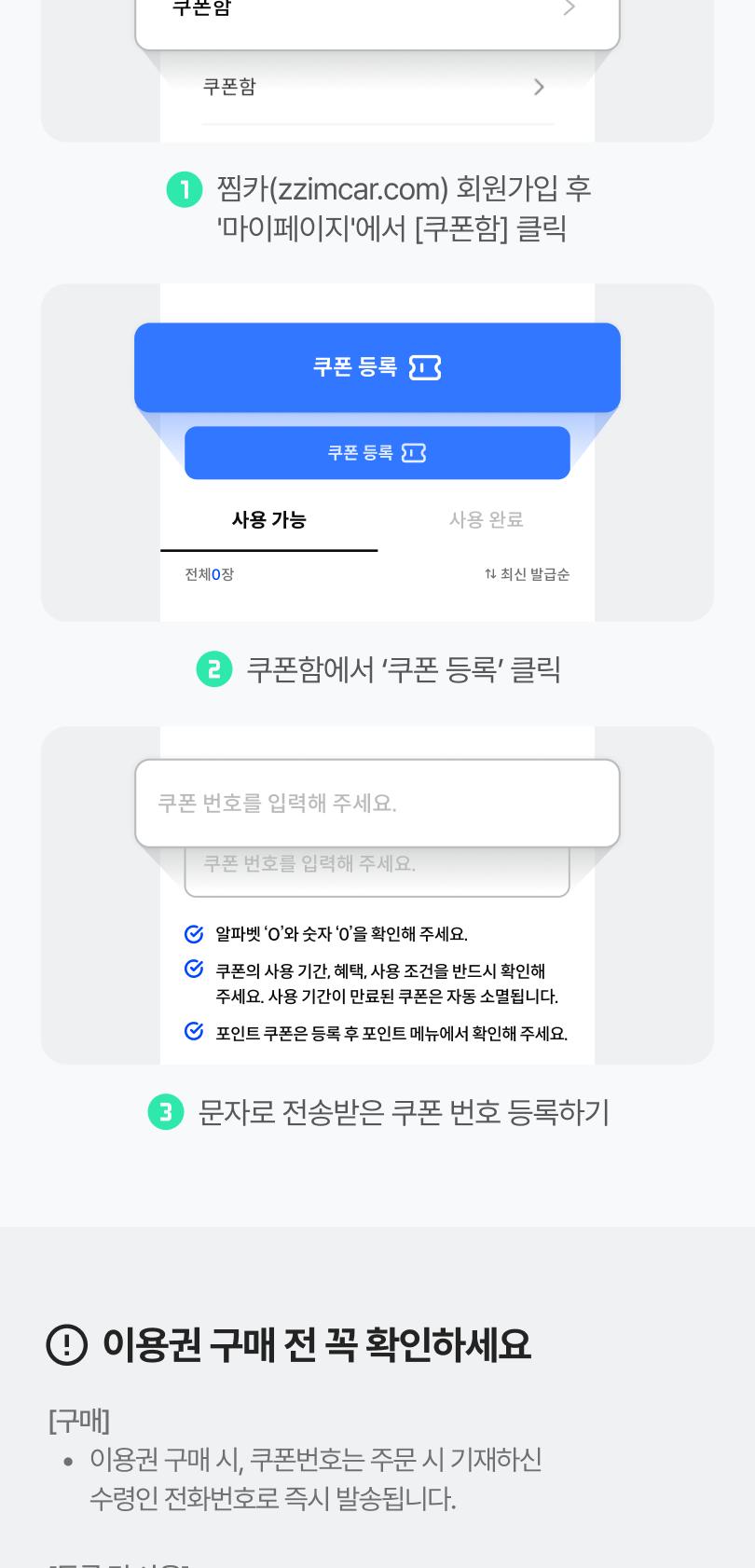This screenshot has width=755, height=1568.
Task: Expand the second 쿠폰함 row via its chevron
Action: pyautogui.click(x=539, y=87)
